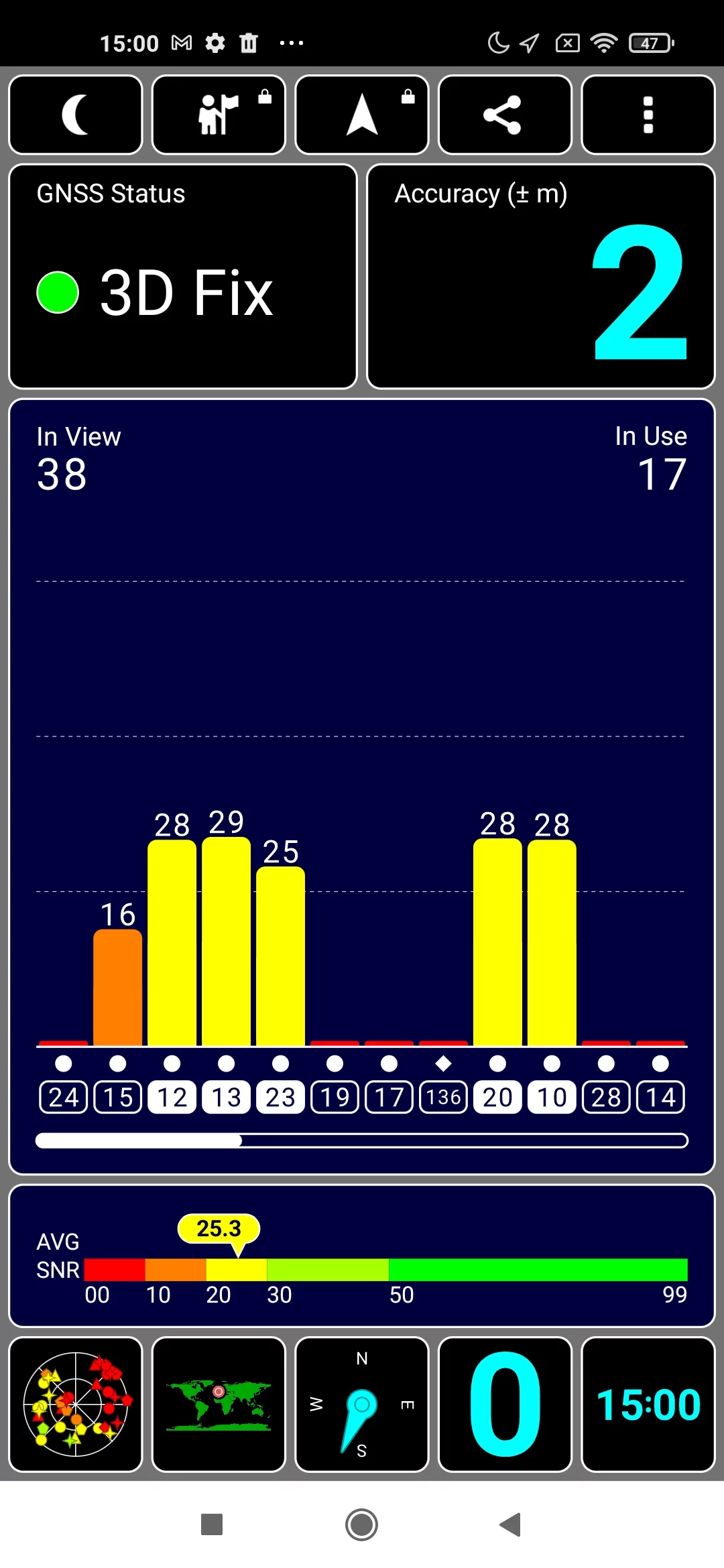Open the world map view
The height and width of the screenshot is (1568, 724).
219,1404
